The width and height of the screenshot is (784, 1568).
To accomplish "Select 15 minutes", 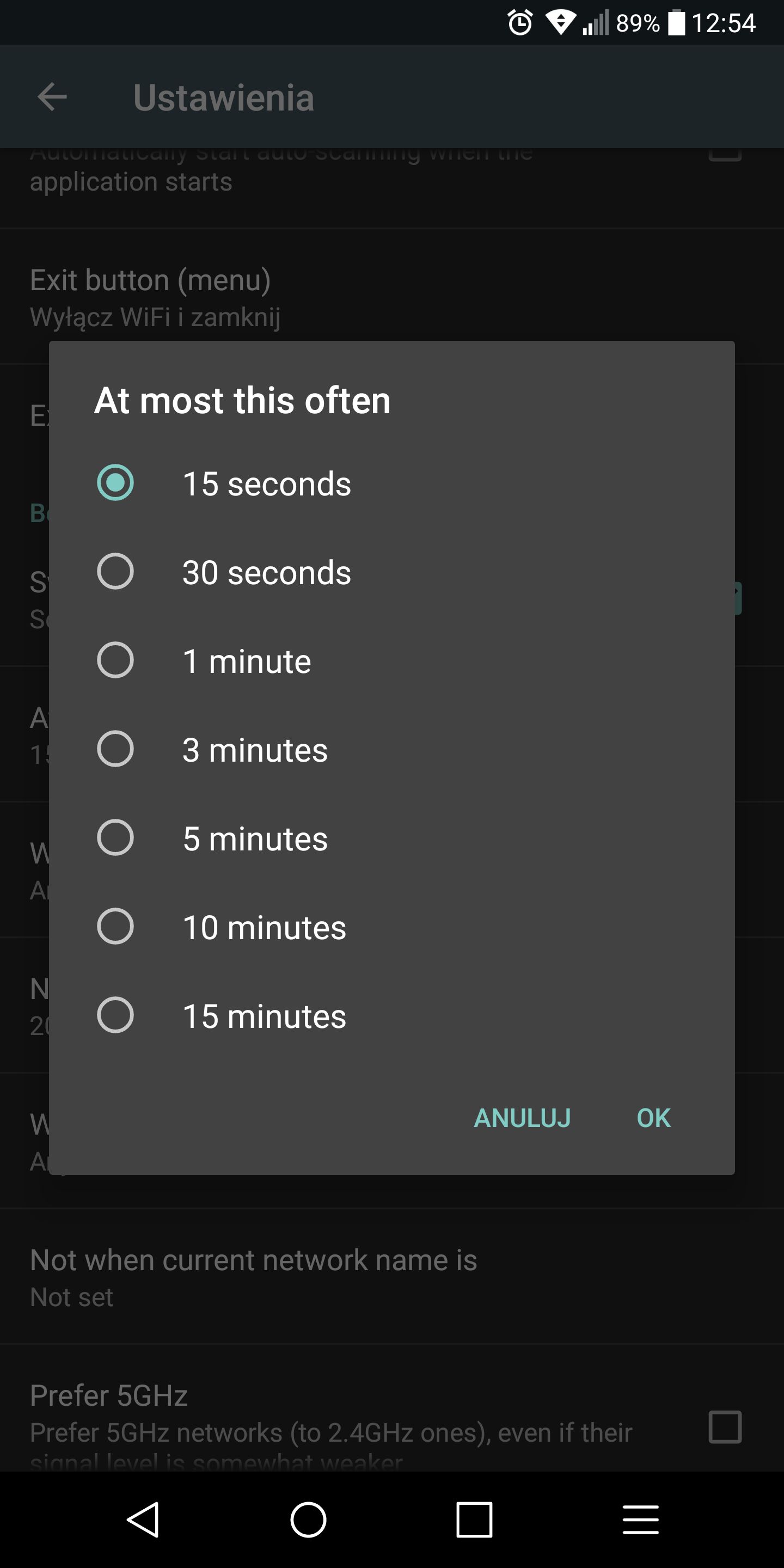I will tap(391, 1016).
